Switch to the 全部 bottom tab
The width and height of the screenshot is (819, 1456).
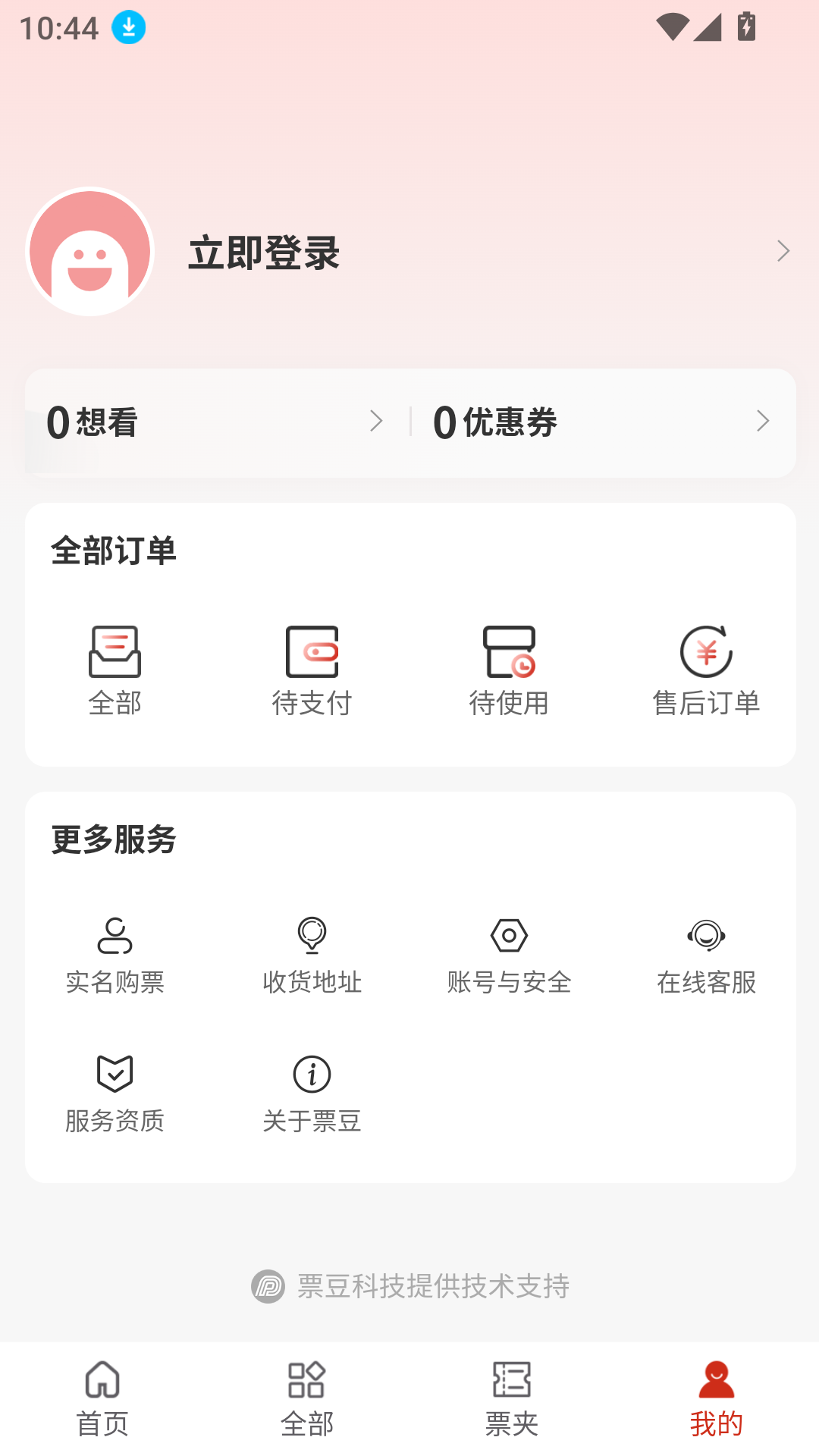[307, 1398]
